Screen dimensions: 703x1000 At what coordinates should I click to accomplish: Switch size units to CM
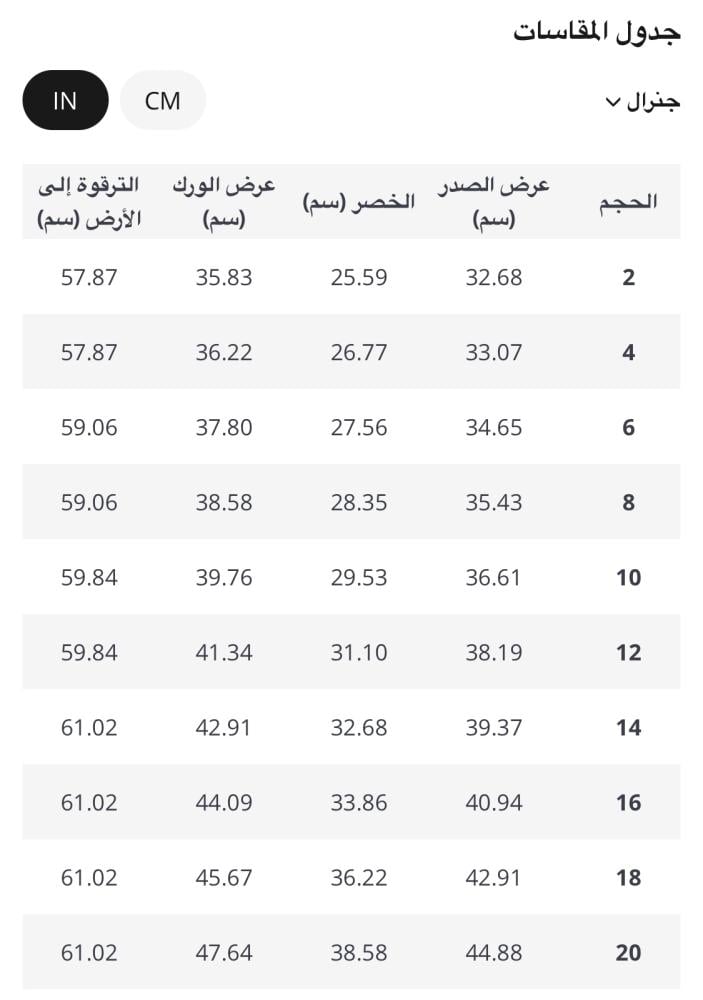click(162, 100)
